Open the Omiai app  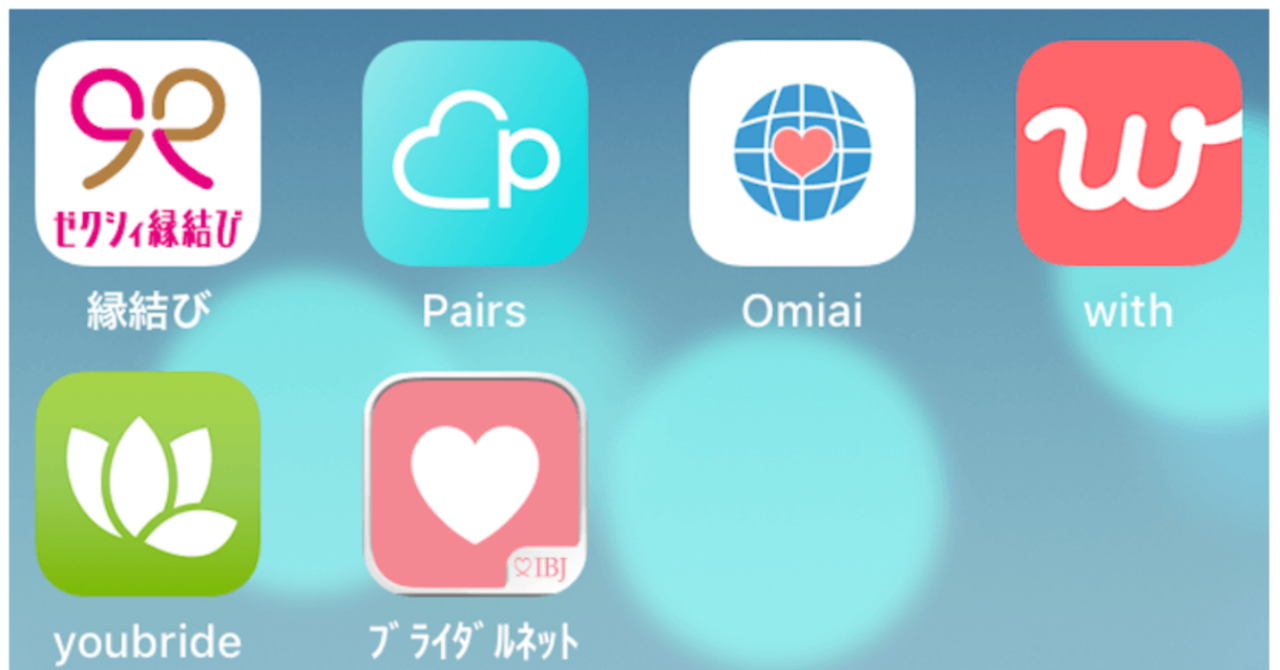click(802, 153)
